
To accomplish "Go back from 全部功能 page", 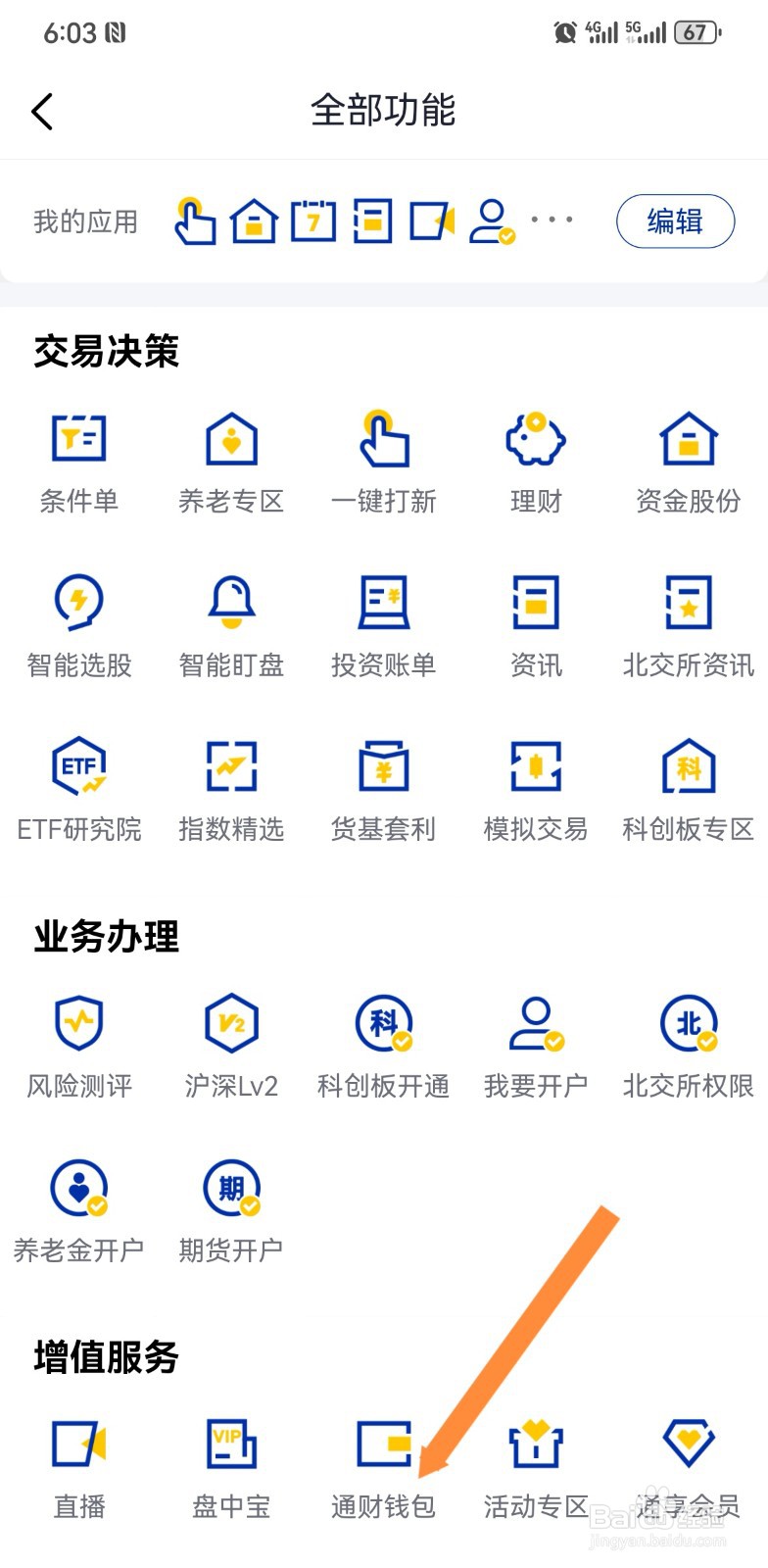I will [x=41, y=111].
